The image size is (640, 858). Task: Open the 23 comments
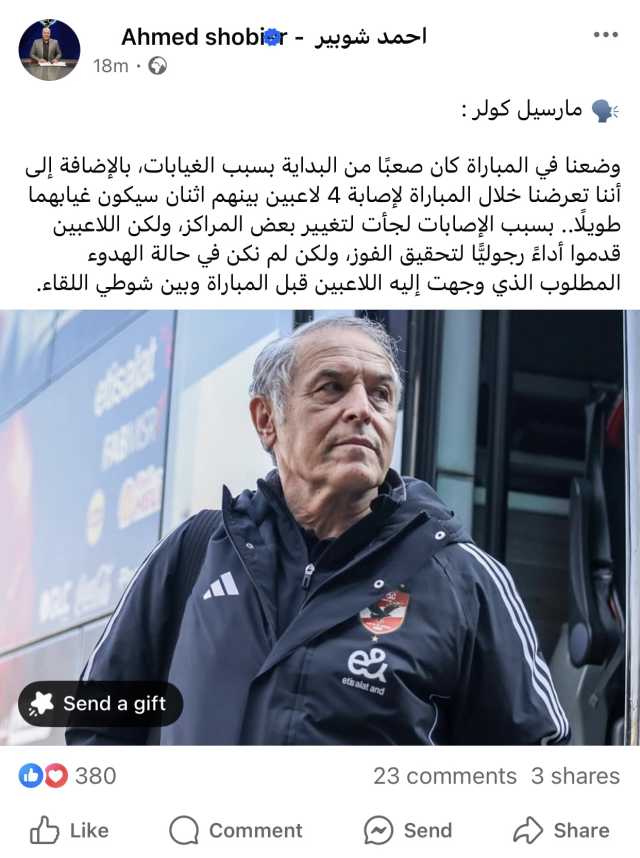(x=444, y=776)
